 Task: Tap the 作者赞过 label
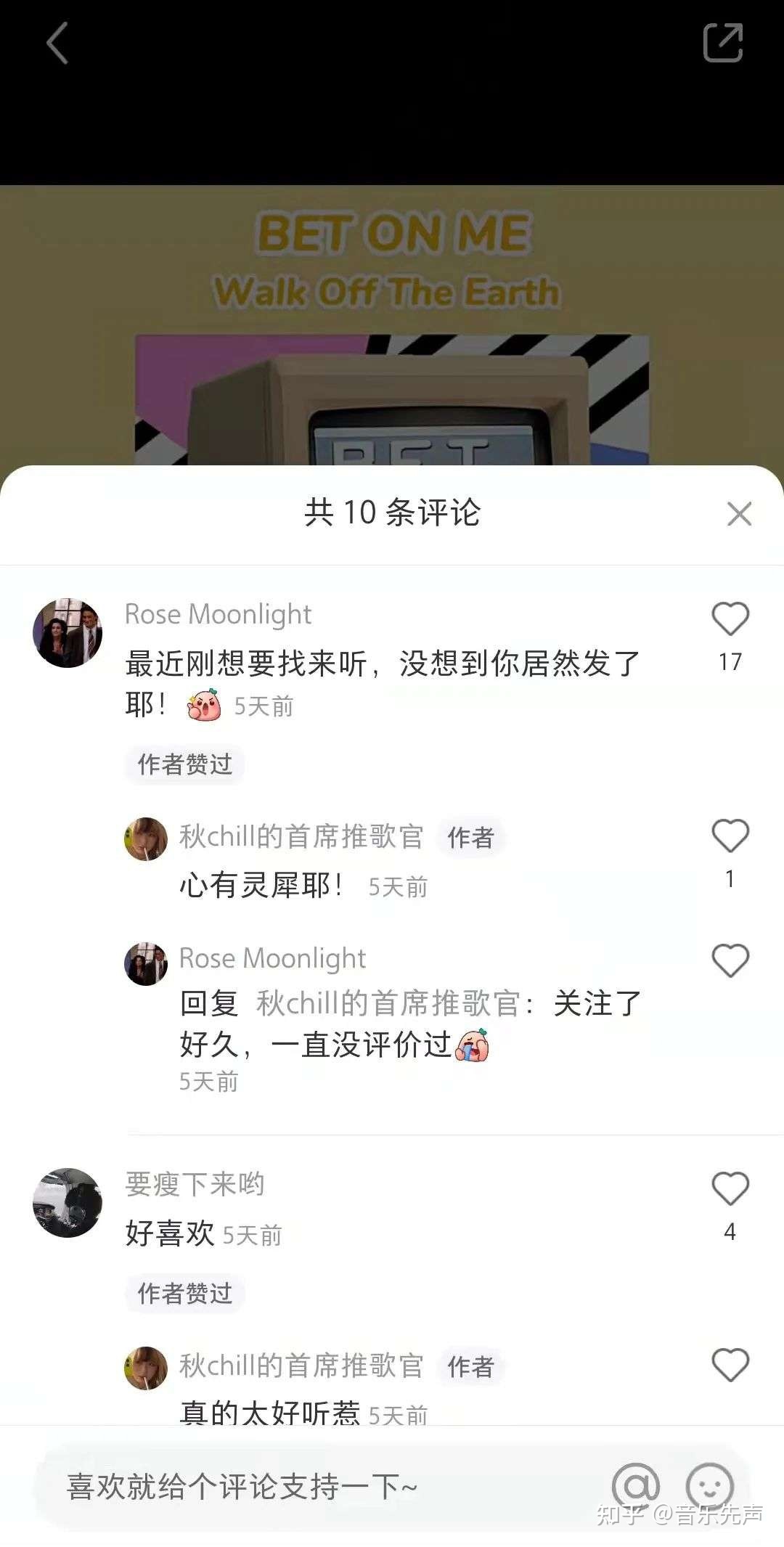coord(184,765)
